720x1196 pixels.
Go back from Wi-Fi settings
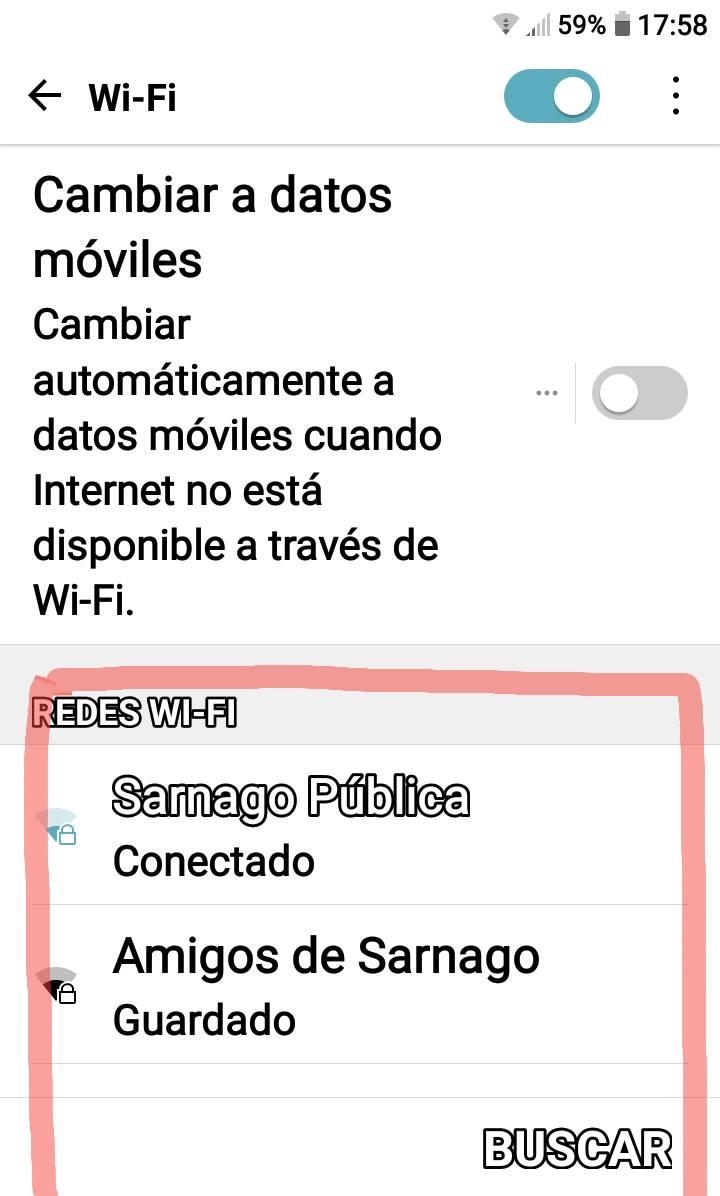(x=45, y=97)
